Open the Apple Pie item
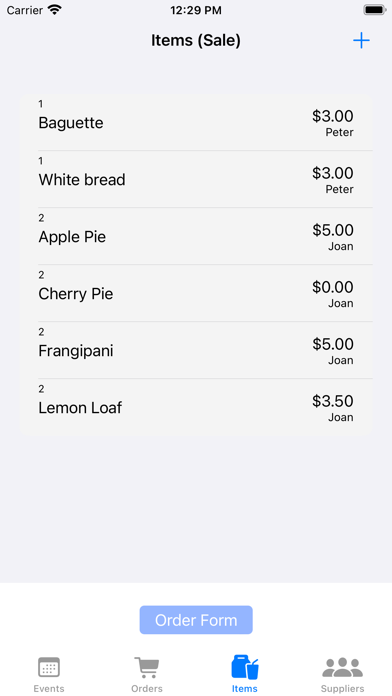 coord(196,236)
